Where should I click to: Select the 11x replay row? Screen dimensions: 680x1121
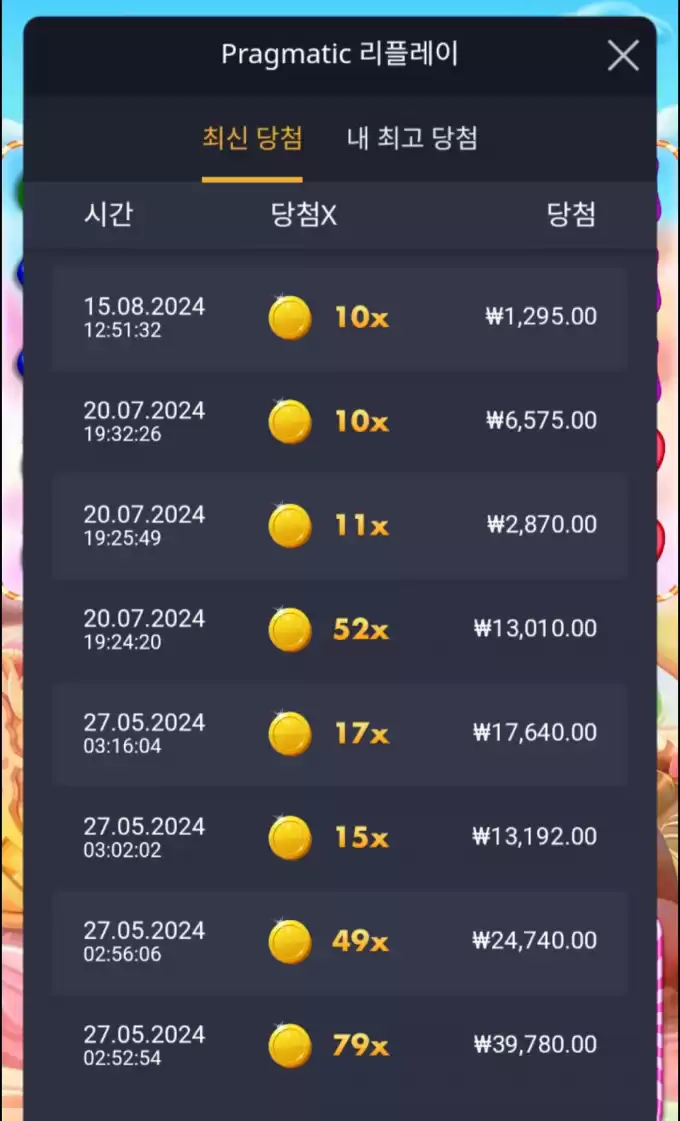(340, 526)
